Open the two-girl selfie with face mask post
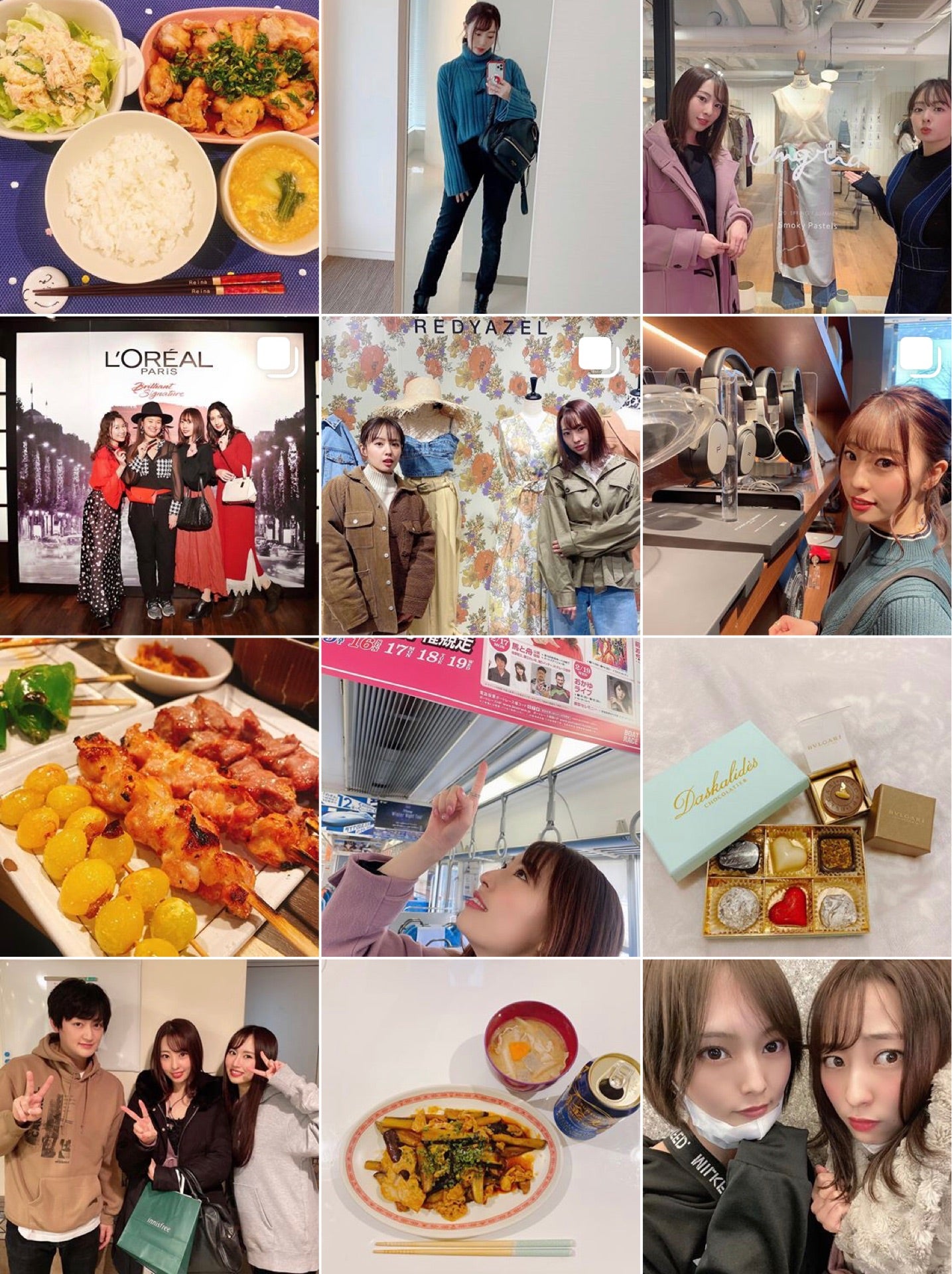The height and width of the screenshot is (1274, 952). 797,1116
